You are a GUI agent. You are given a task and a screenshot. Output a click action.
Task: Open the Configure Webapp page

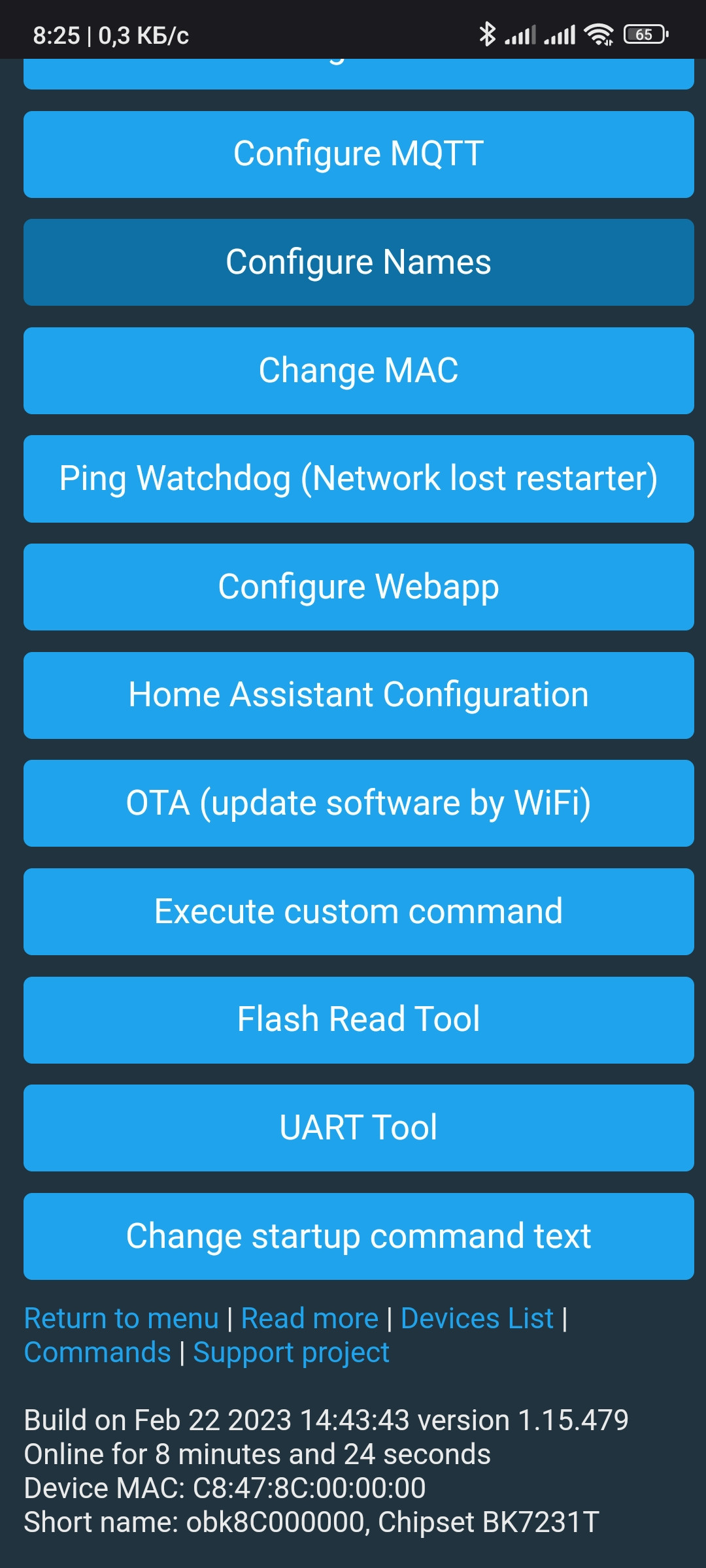(358, 586)
